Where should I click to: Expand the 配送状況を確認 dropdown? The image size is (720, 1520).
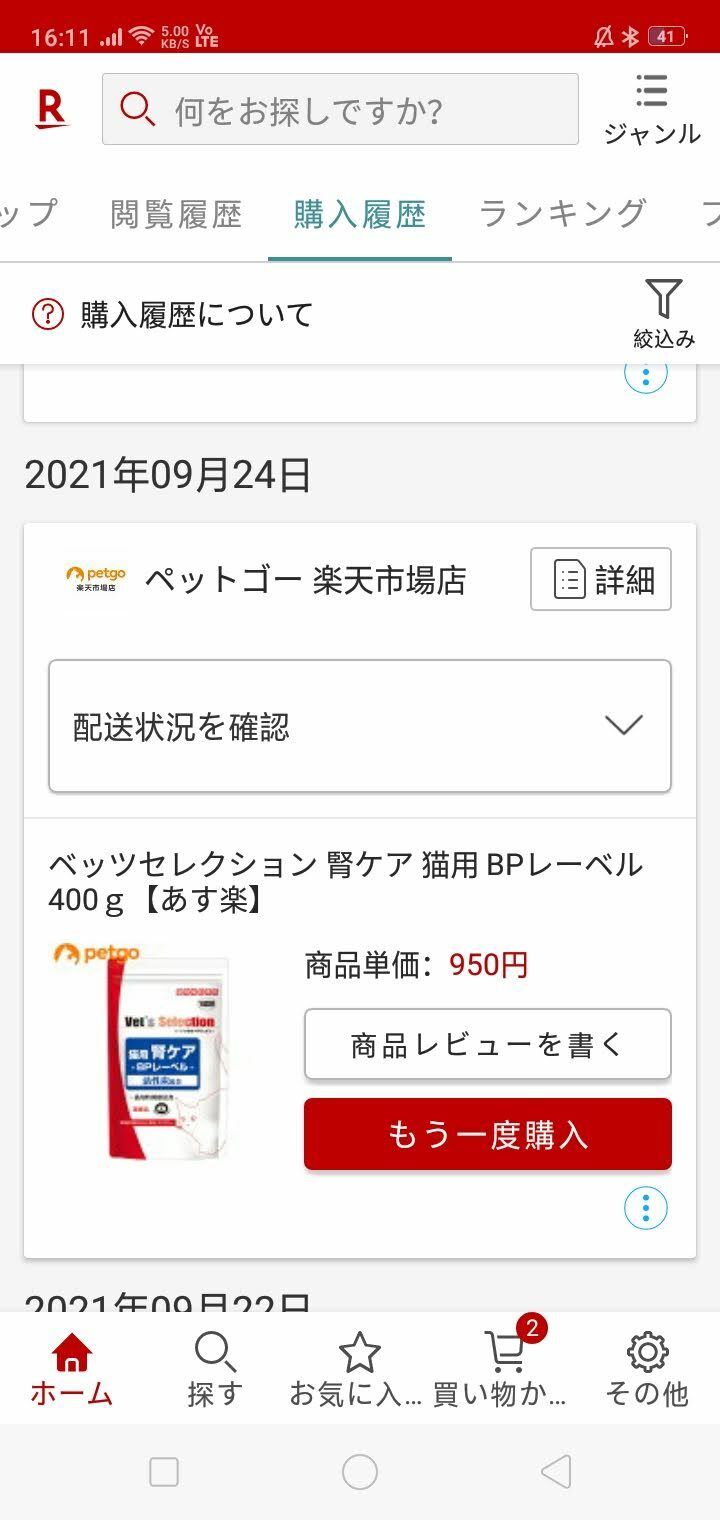360,726
